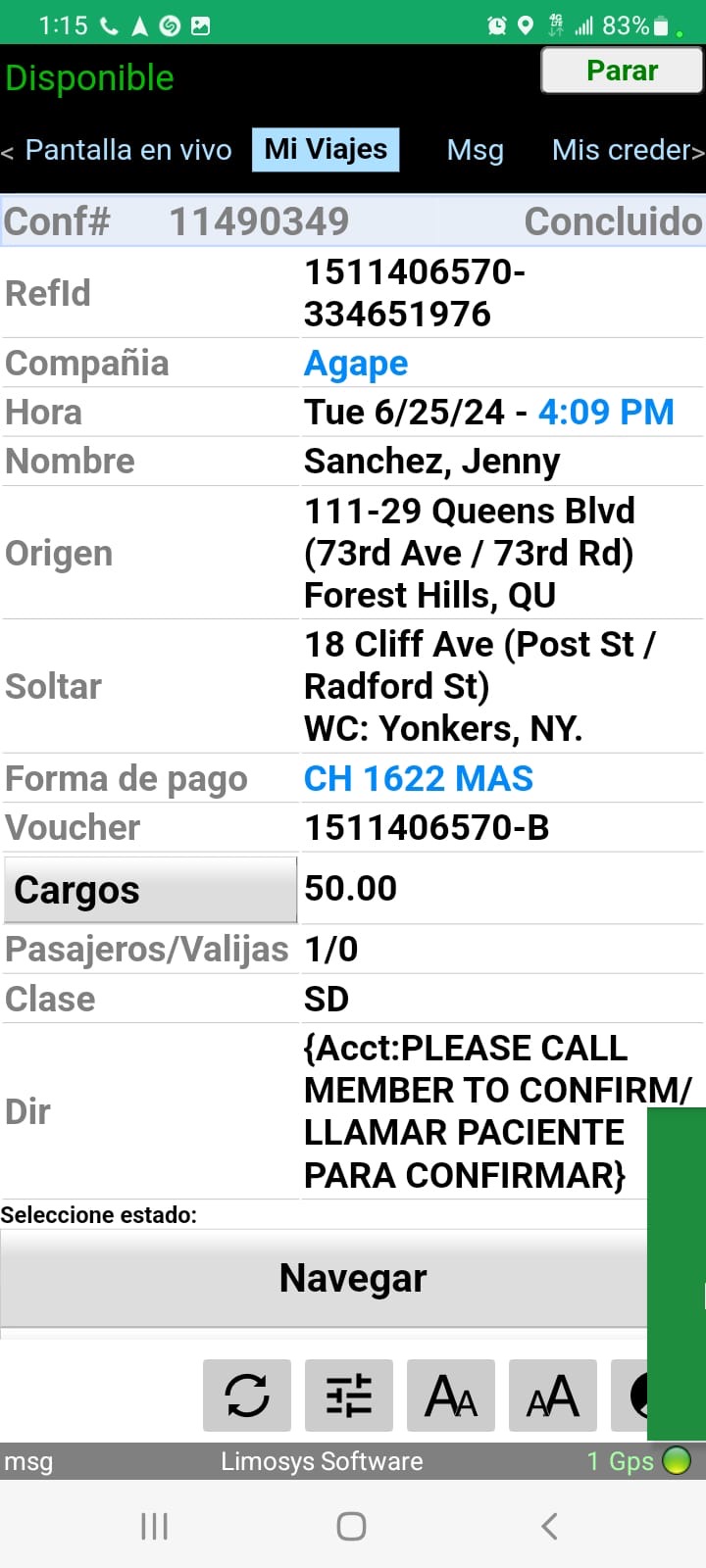The height and width of the screenshot is (1568, 706).
Task: Open the Agape company link
Action: [x=356, y=363]
